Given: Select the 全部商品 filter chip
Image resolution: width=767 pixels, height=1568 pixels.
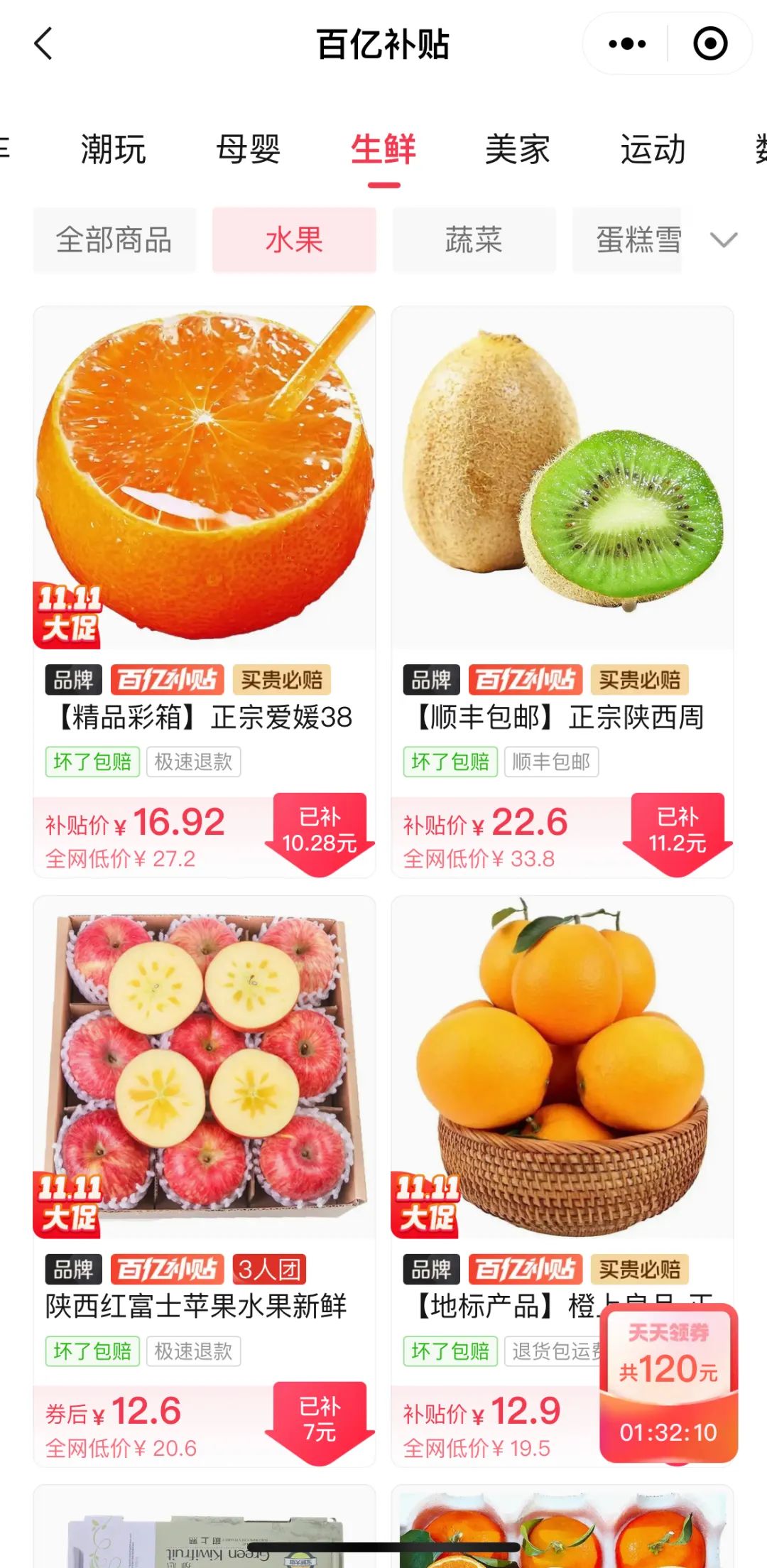Looking at the screenshot, I should (114, 240).
